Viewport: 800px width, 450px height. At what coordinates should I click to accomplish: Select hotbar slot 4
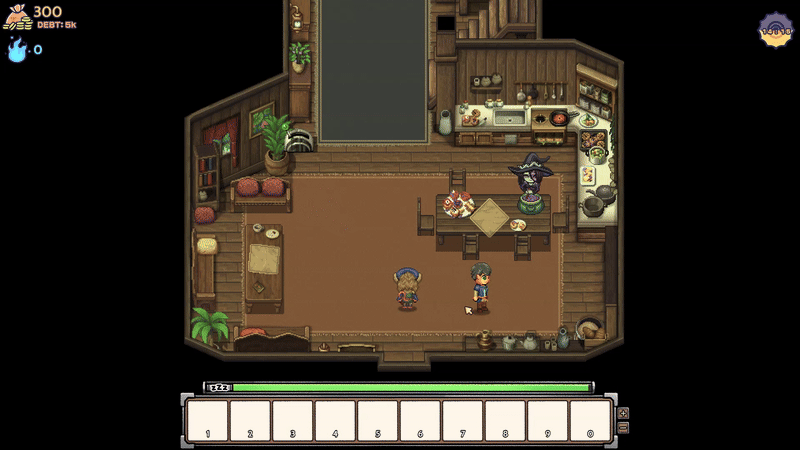pos(335,420)
